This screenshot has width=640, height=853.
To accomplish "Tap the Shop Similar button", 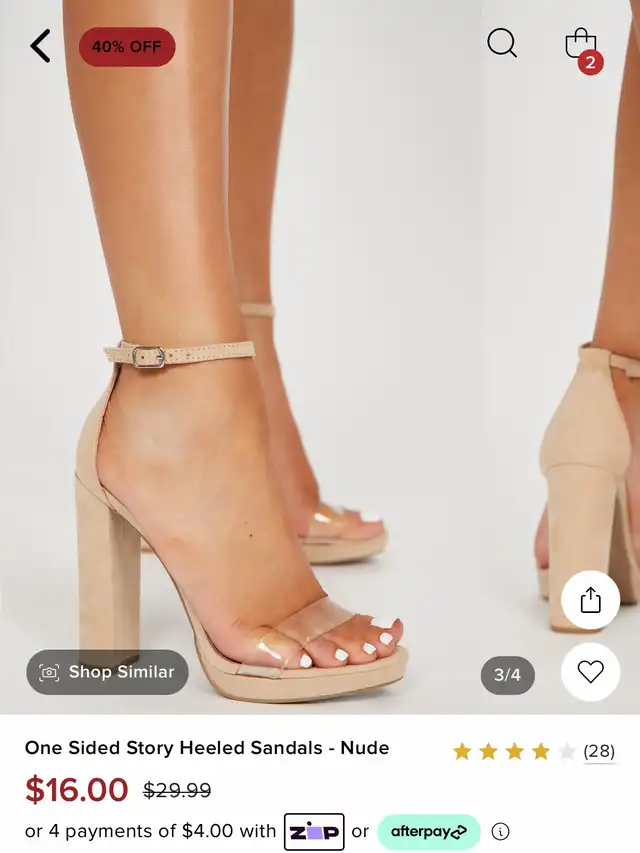I will [x=107, y=673].
